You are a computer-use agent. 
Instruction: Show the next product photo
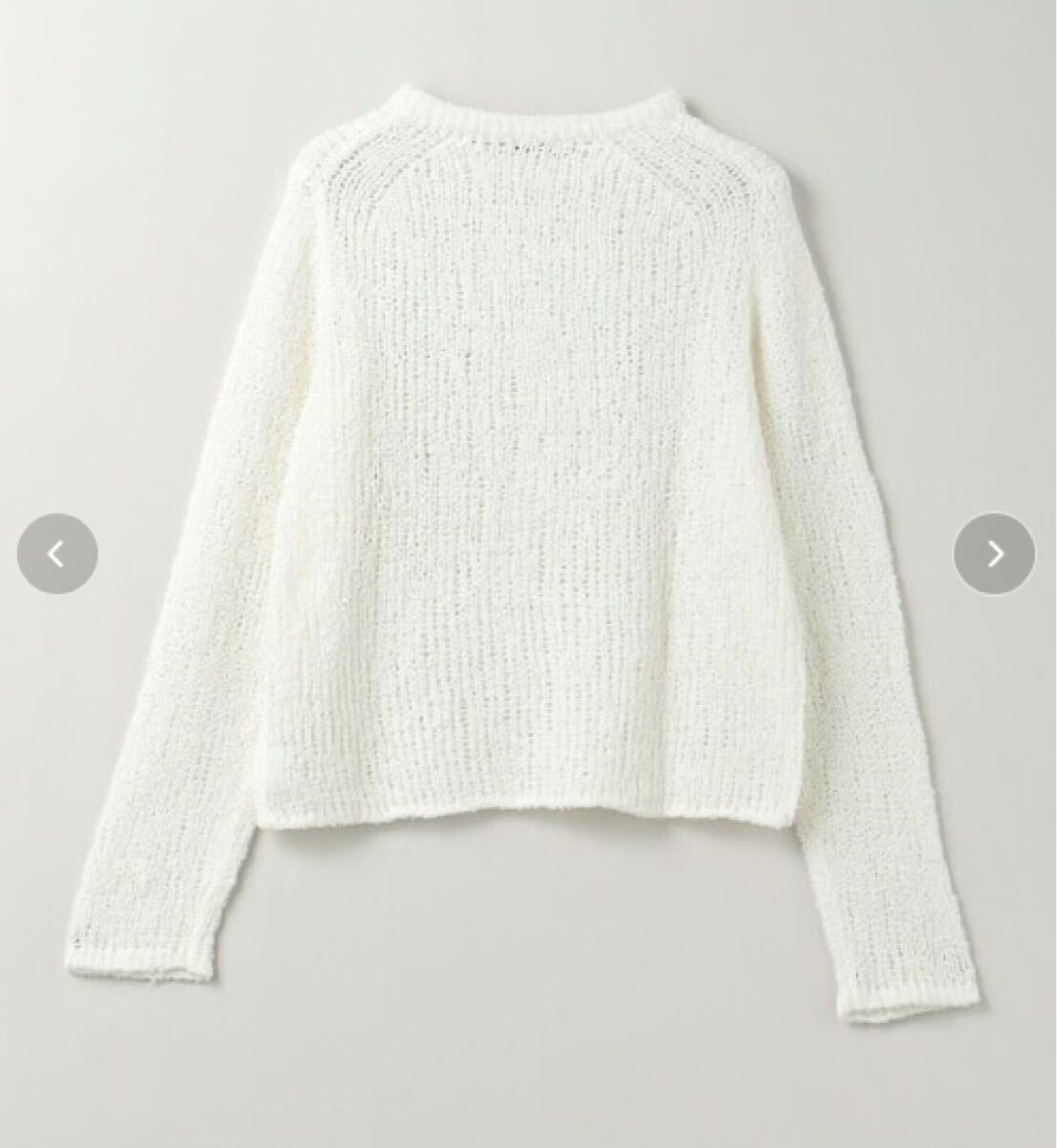[x=994, y=554]
